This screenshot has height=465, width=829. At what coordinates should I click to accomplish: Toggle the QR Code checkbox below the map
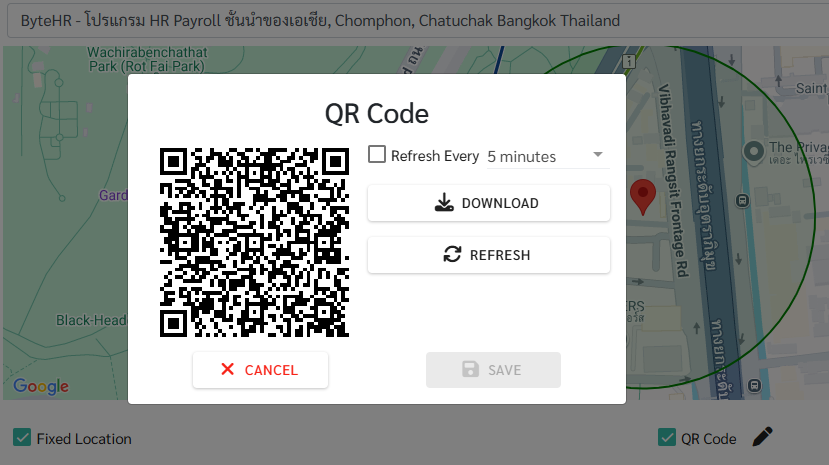point(667,438)
